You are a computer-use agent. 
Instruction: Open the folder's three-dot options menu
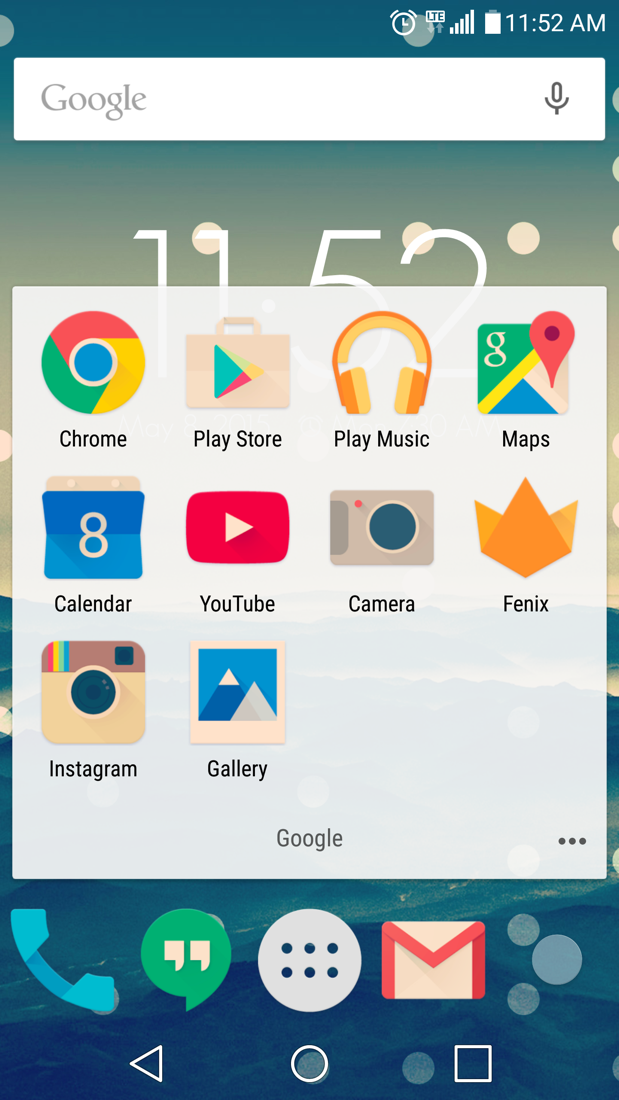[x=572, y=841]
